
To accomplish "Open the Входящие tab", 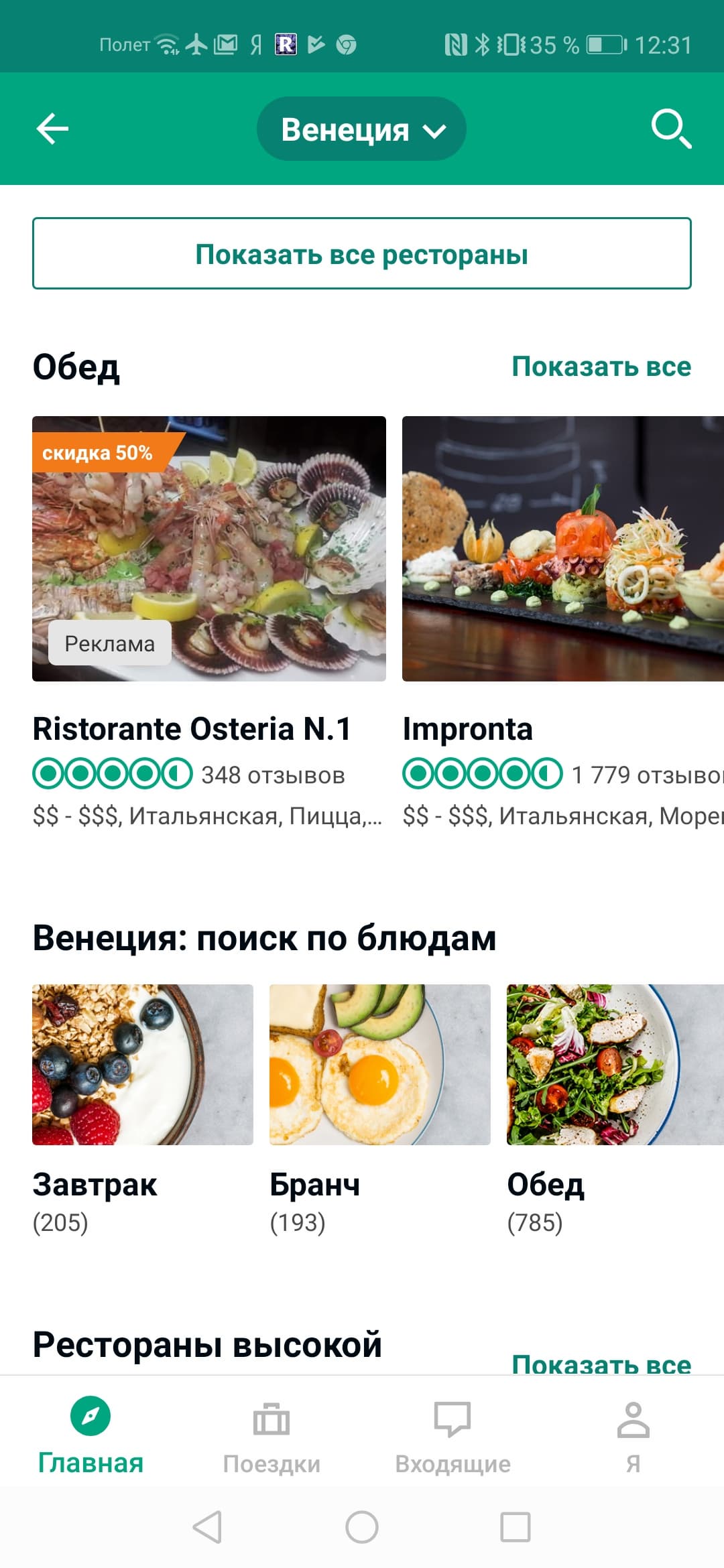I will coord(452,1435).
